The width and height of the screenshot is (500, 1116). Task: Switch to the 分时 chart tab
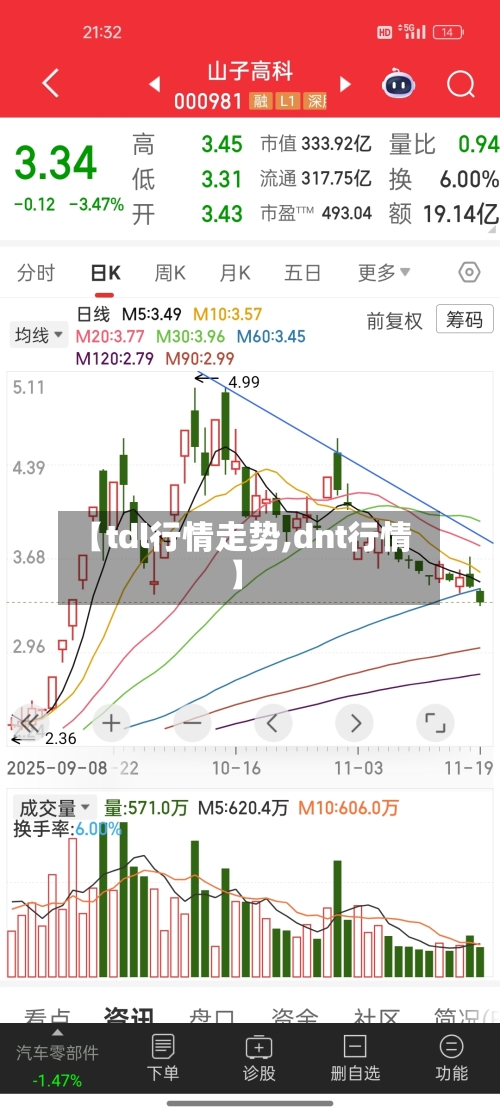36,273
